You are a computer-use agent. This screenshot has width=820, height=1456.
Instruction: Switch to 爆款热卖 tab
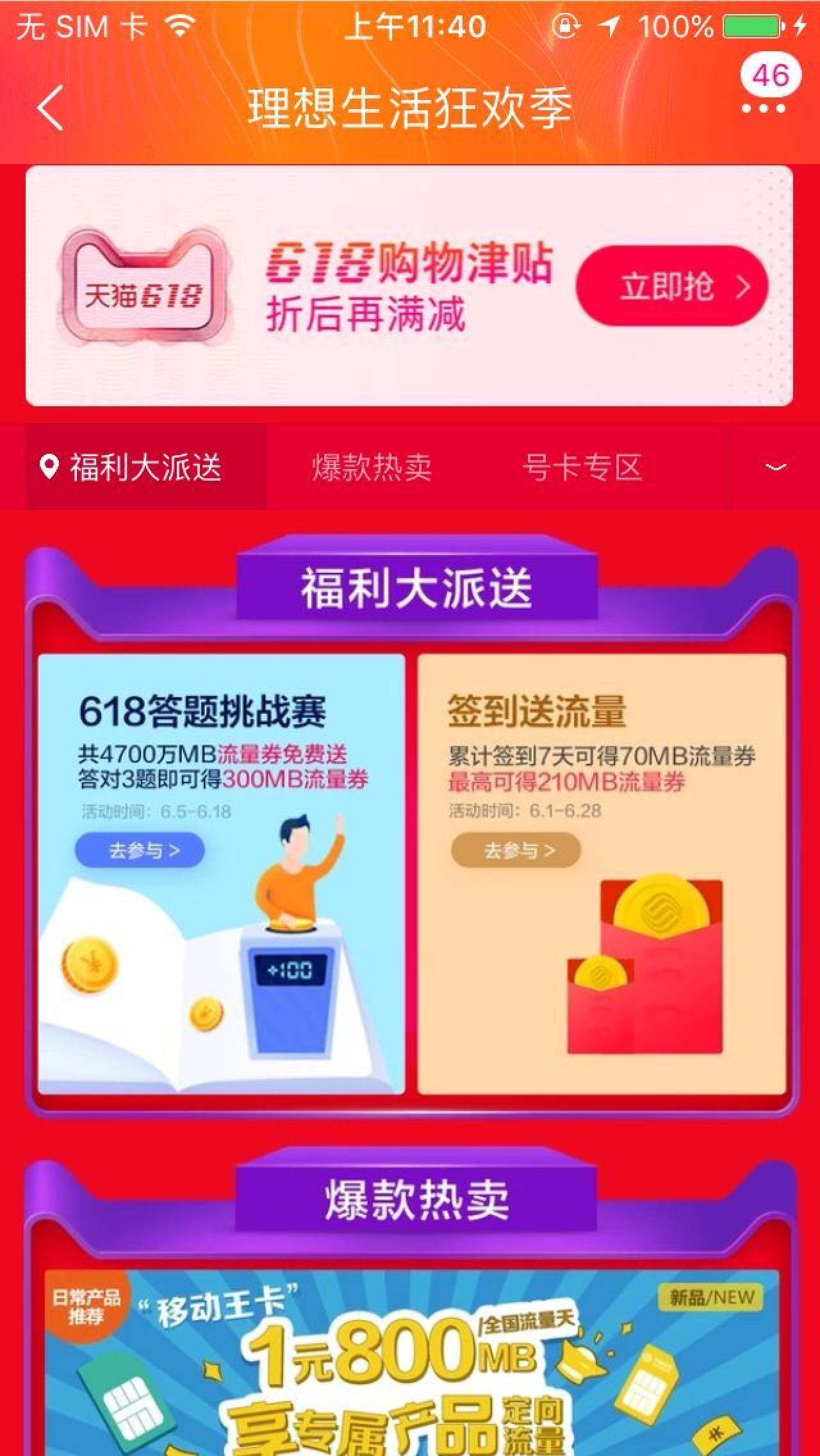click(x=372, y=467)
